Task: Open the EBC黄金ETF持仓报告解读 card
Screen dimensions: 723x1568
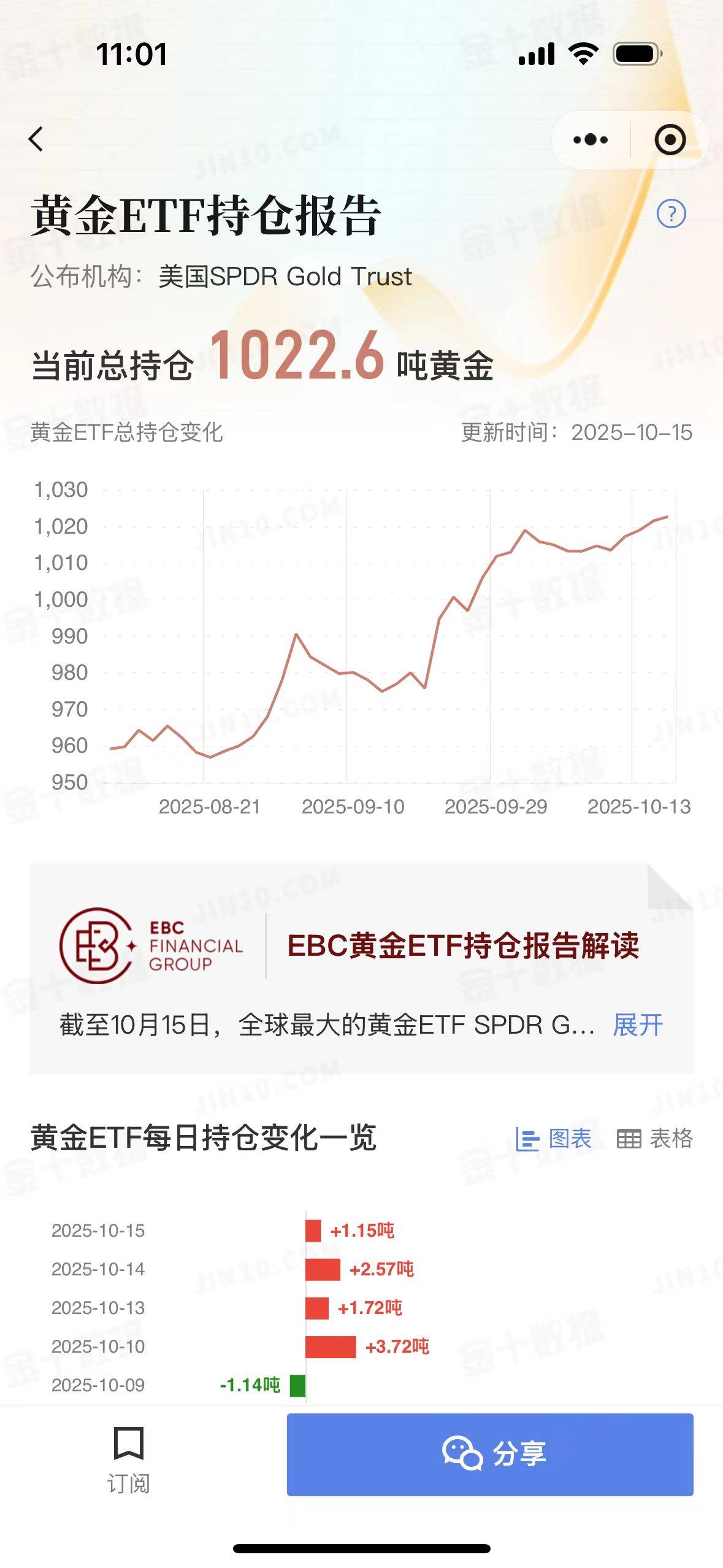Action: click(x=462, y=945)
